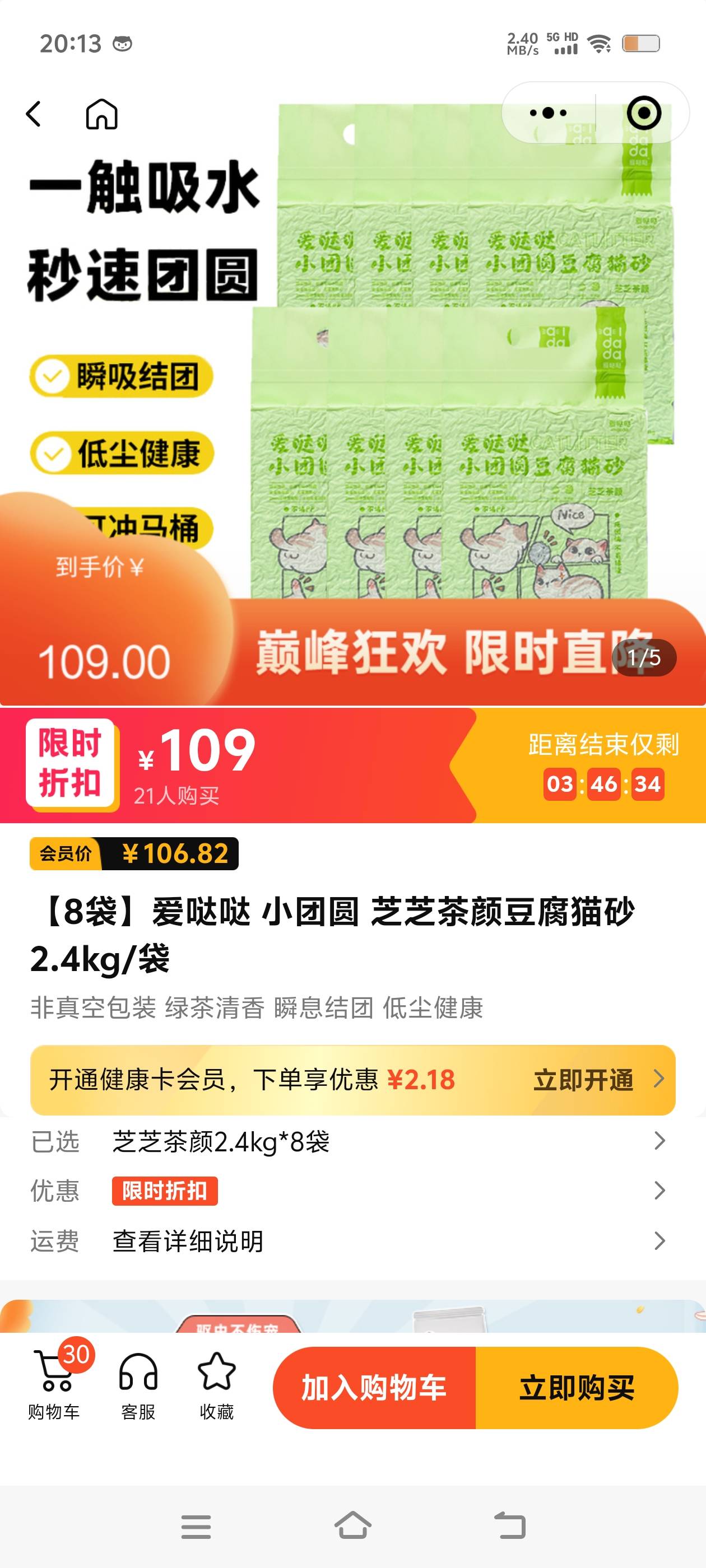Open the store home page icon
Viewport: 706px width, 1568px height.
pos(101,114)
